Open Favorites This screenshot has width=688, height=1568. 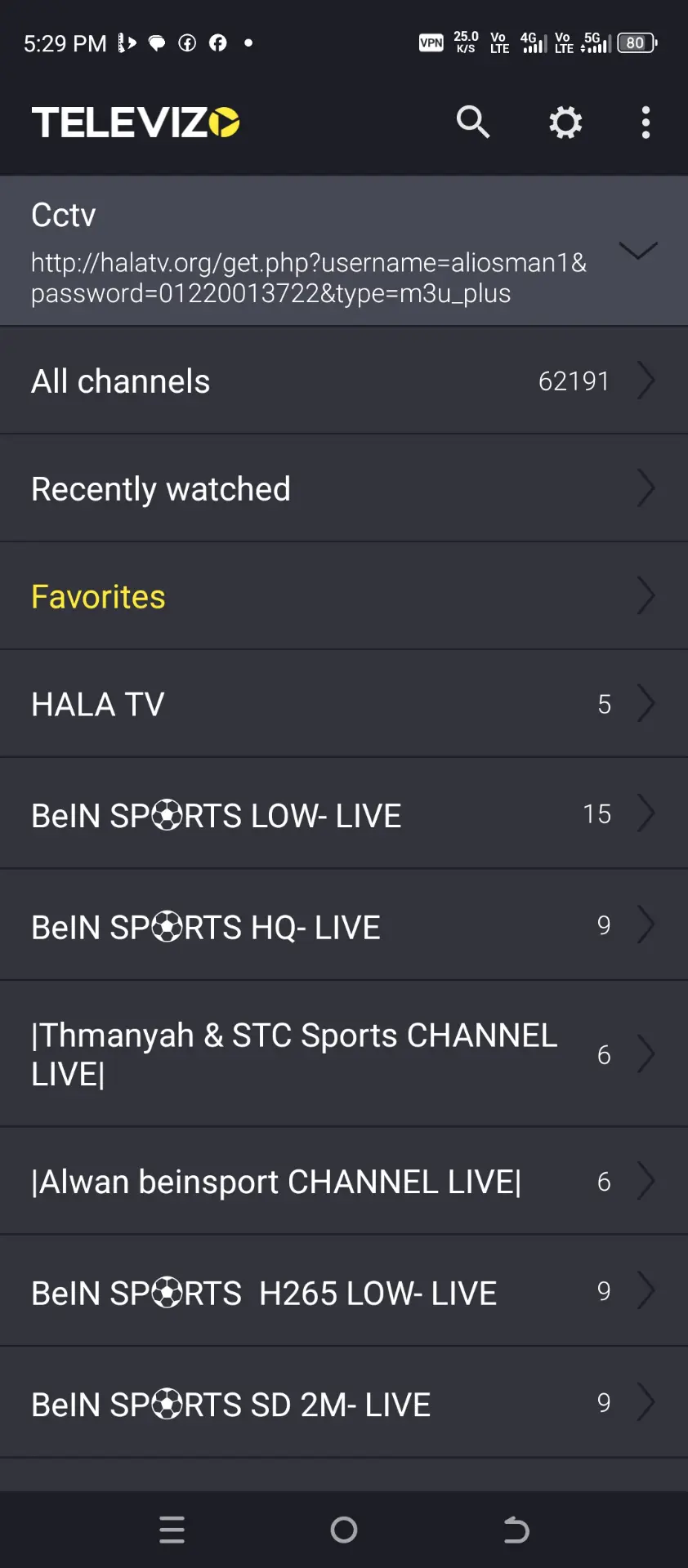[344, 596]
